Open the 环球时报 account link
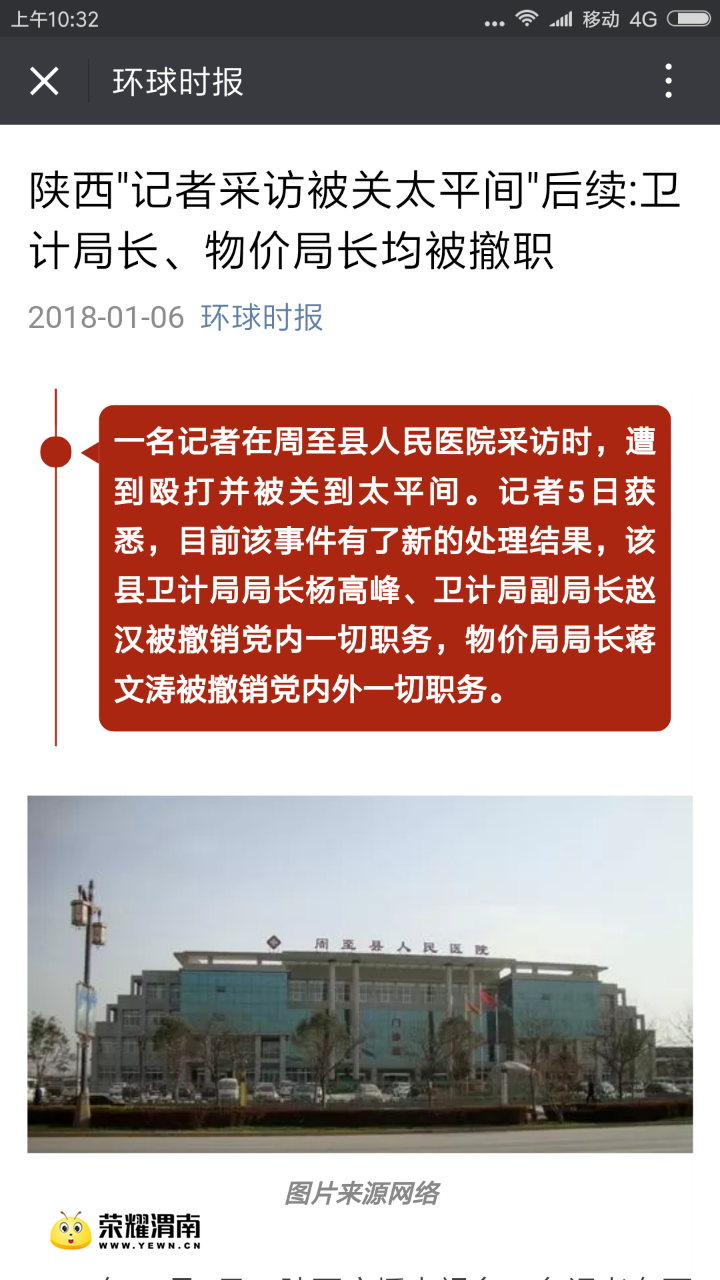The image size is (720, 1280). pos(262,318)
